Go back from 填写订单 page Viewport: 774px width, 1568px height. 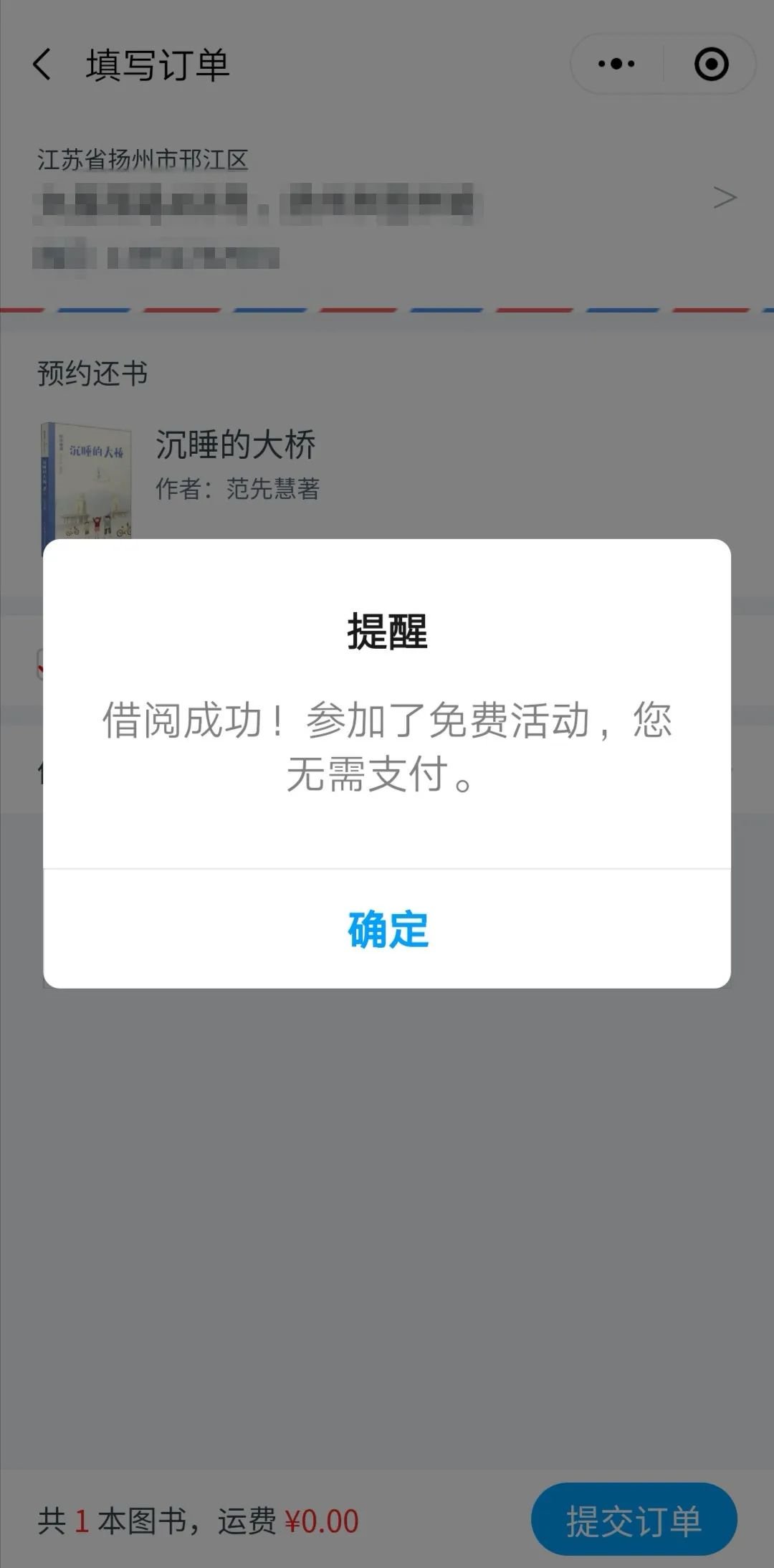(x=43, y=65)
